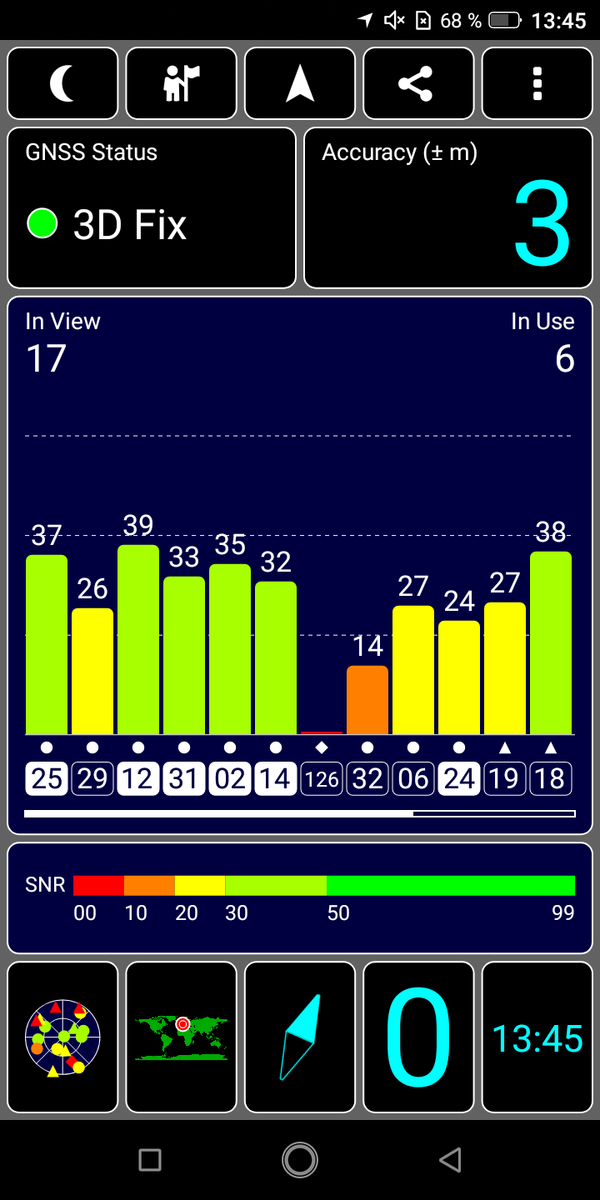Toggle night mode with the moon icon
The image size is (600, 1200).
63,84
